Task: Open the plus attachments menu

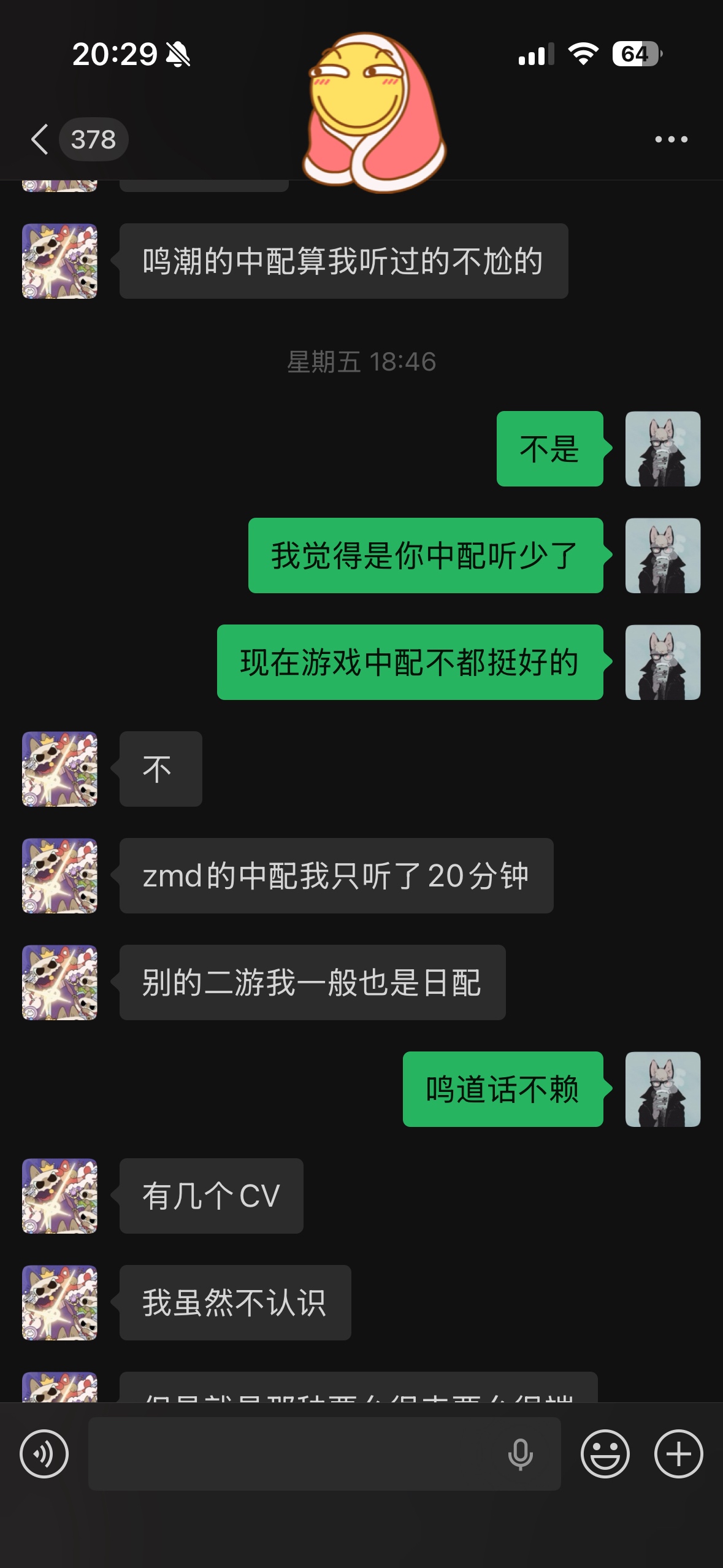Action: (x=678, y=1453)
